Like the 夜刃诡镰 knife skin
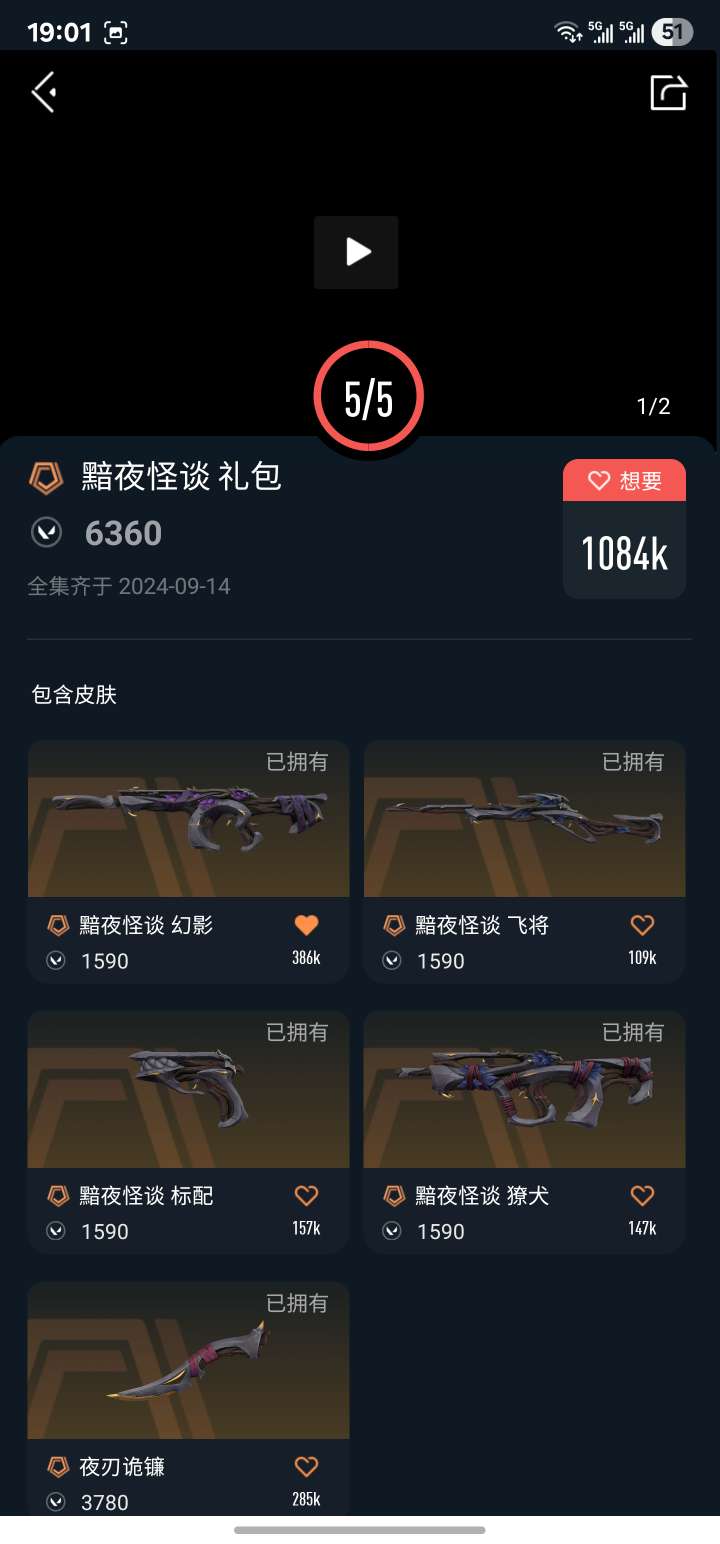This screenshot has width=720, height=1544. (x=306, y=1466)
